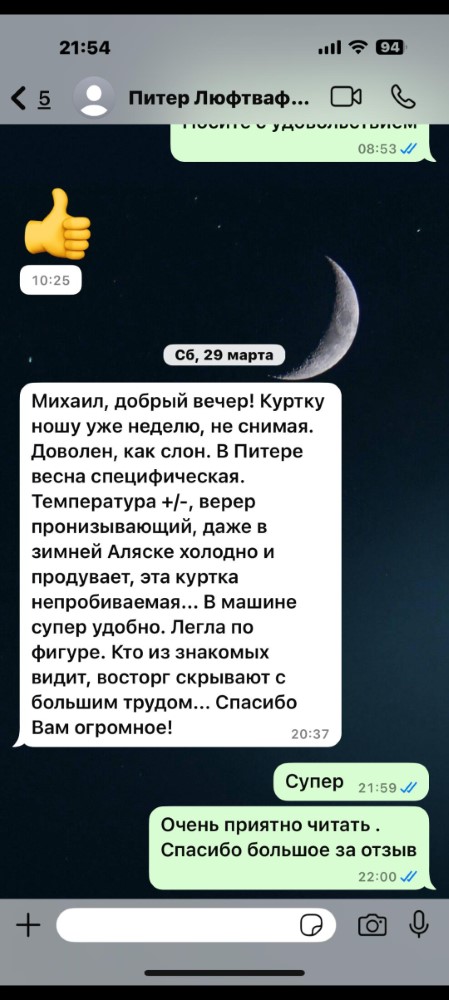
Task: Open the sticker picker
Action: (312, 925)
